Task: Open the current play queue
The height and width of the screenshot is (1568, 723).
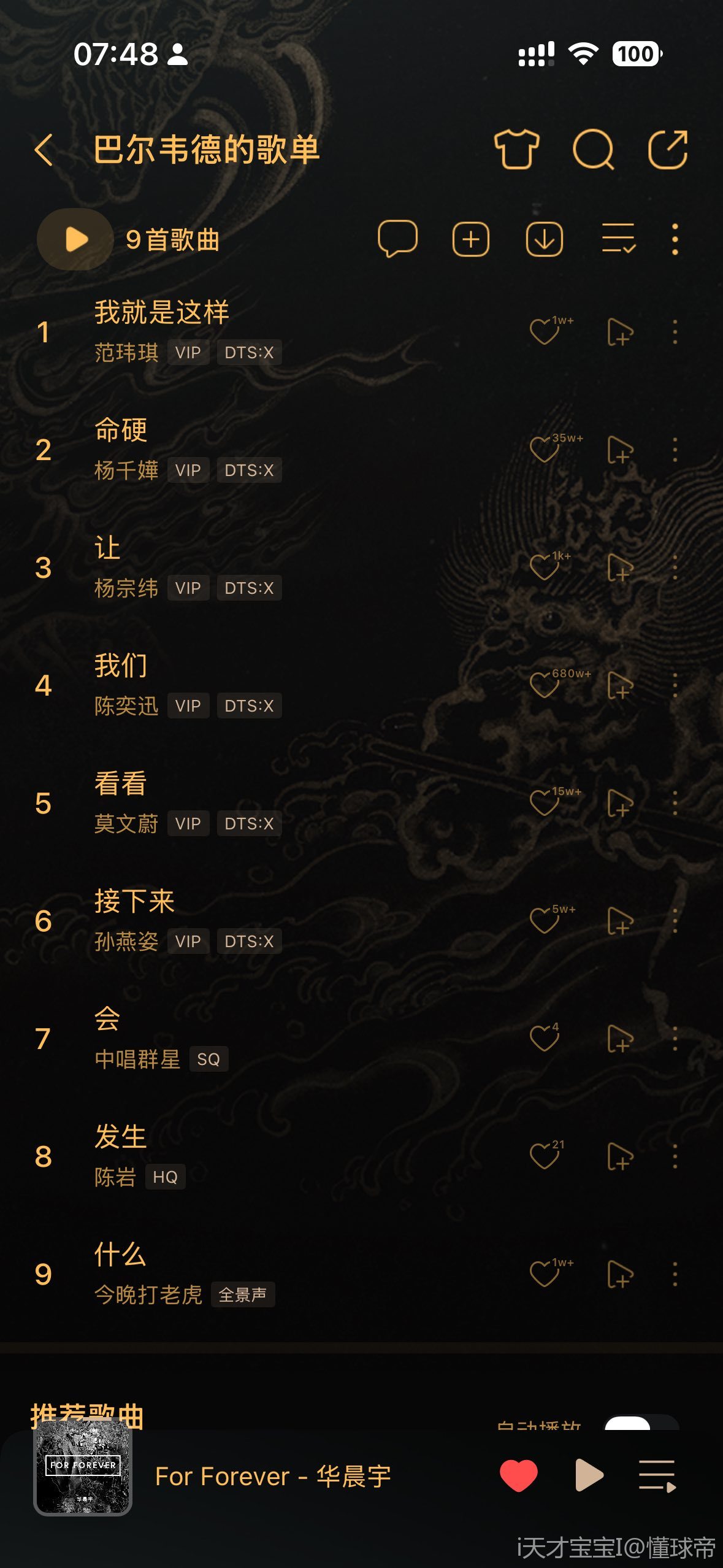Action: click(657, 1475)
